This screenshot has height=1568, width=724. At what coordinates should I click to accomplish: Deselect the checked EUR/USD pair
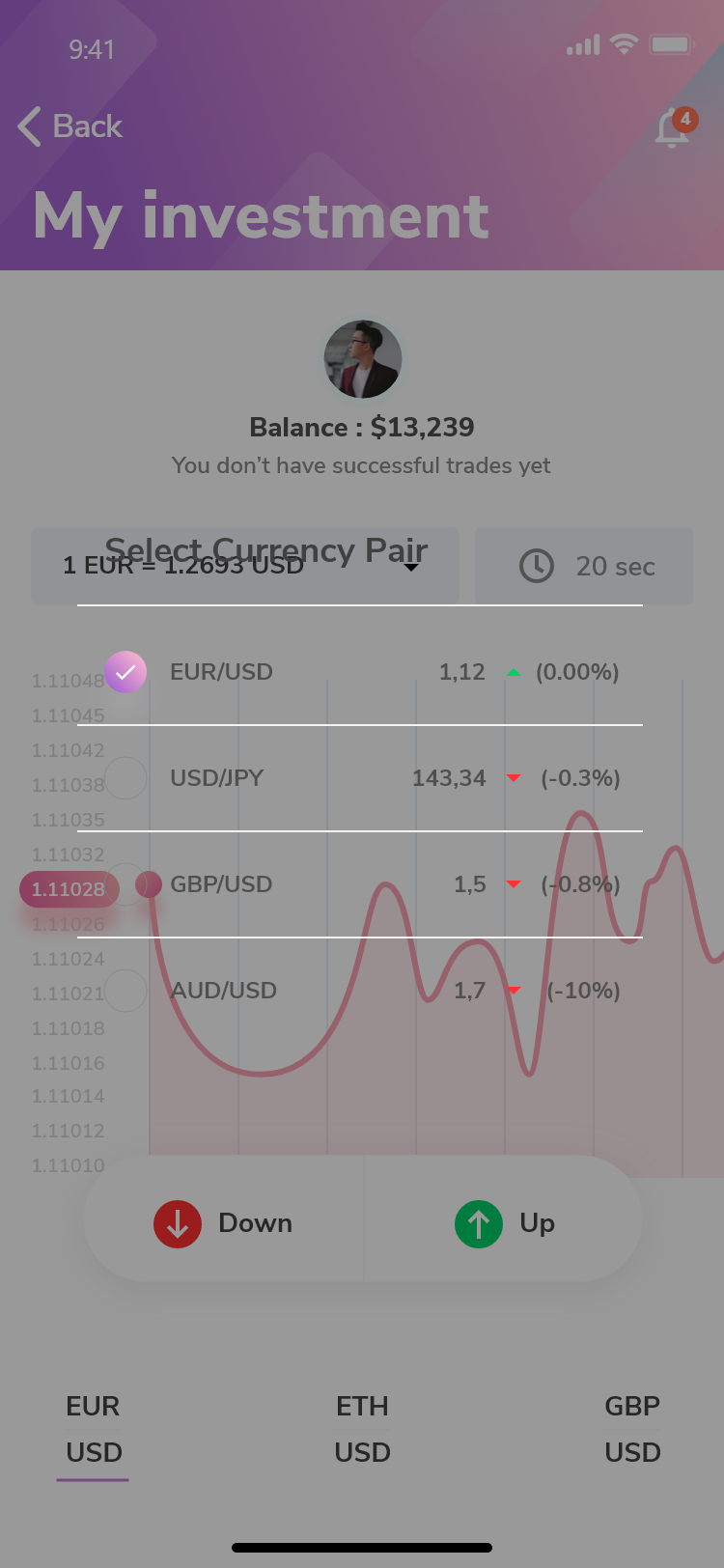[x=125, y=671]
